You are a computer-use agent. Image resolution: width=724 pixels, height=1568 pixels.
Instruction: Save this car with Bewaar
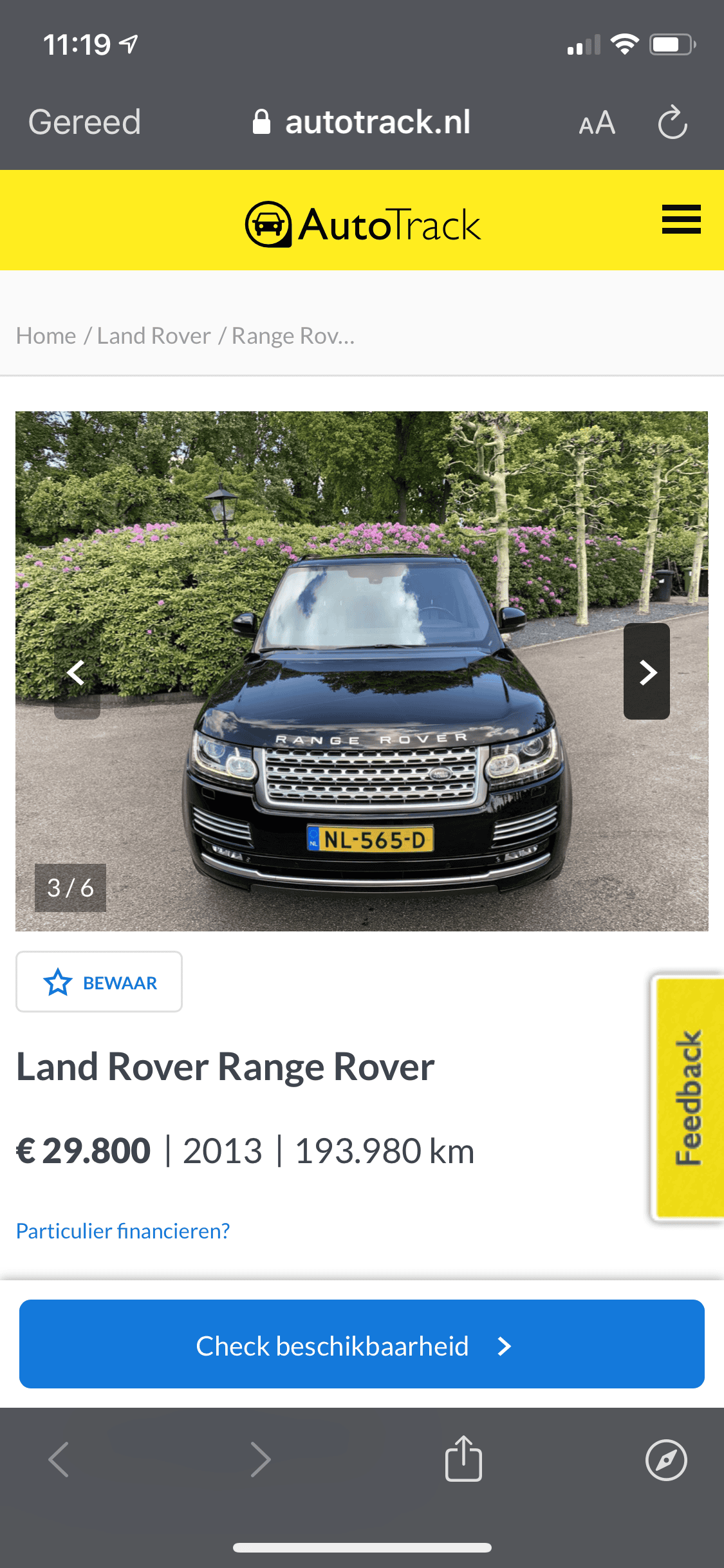coord(99,982)
